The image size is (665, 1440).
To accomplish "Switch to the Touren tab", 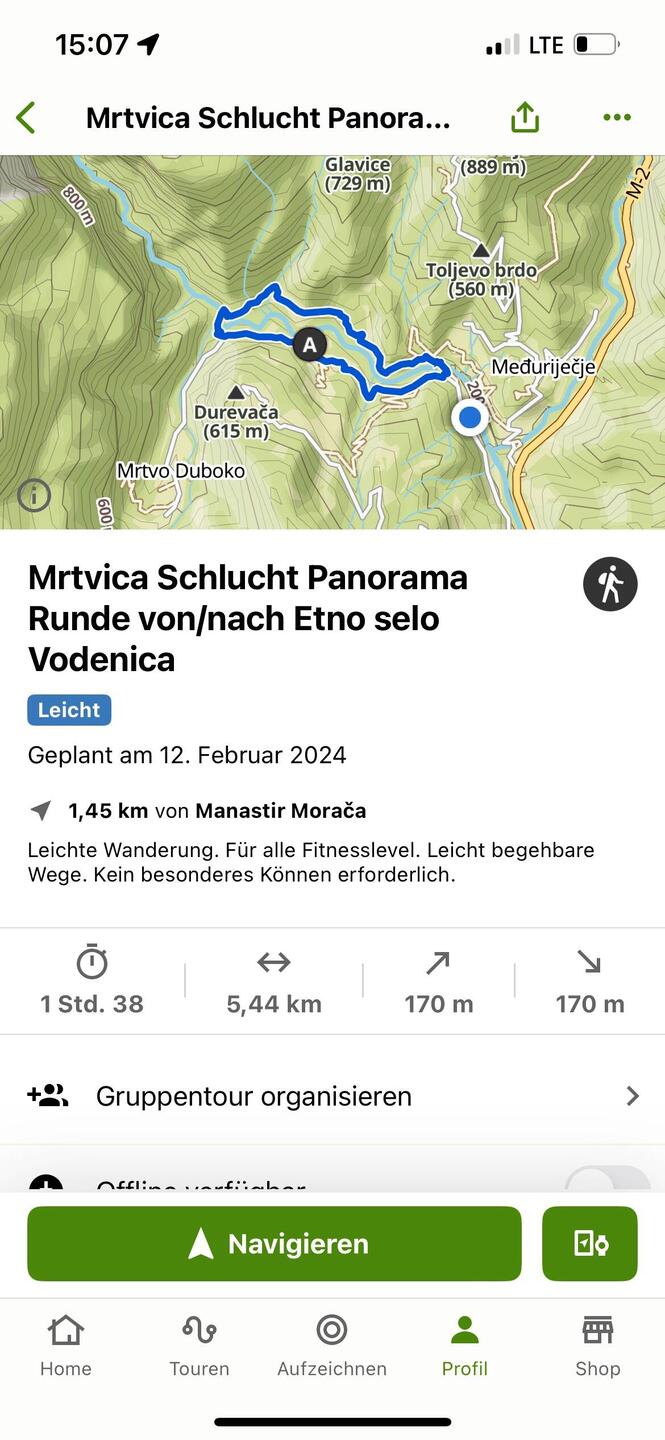I will point(199,1345).
